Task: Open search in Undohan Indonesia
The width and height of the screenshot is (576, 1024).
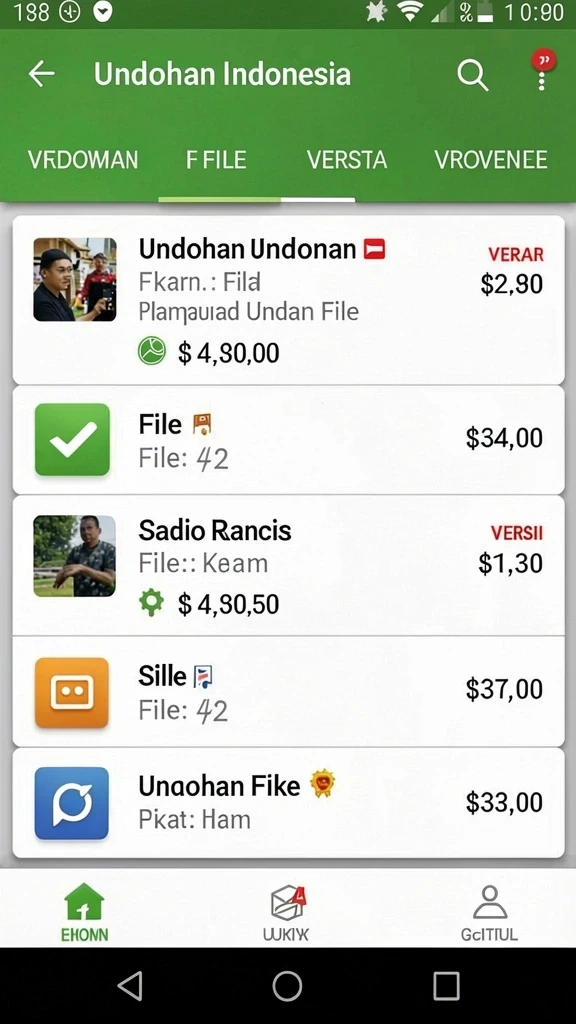Action: [472, 75]
